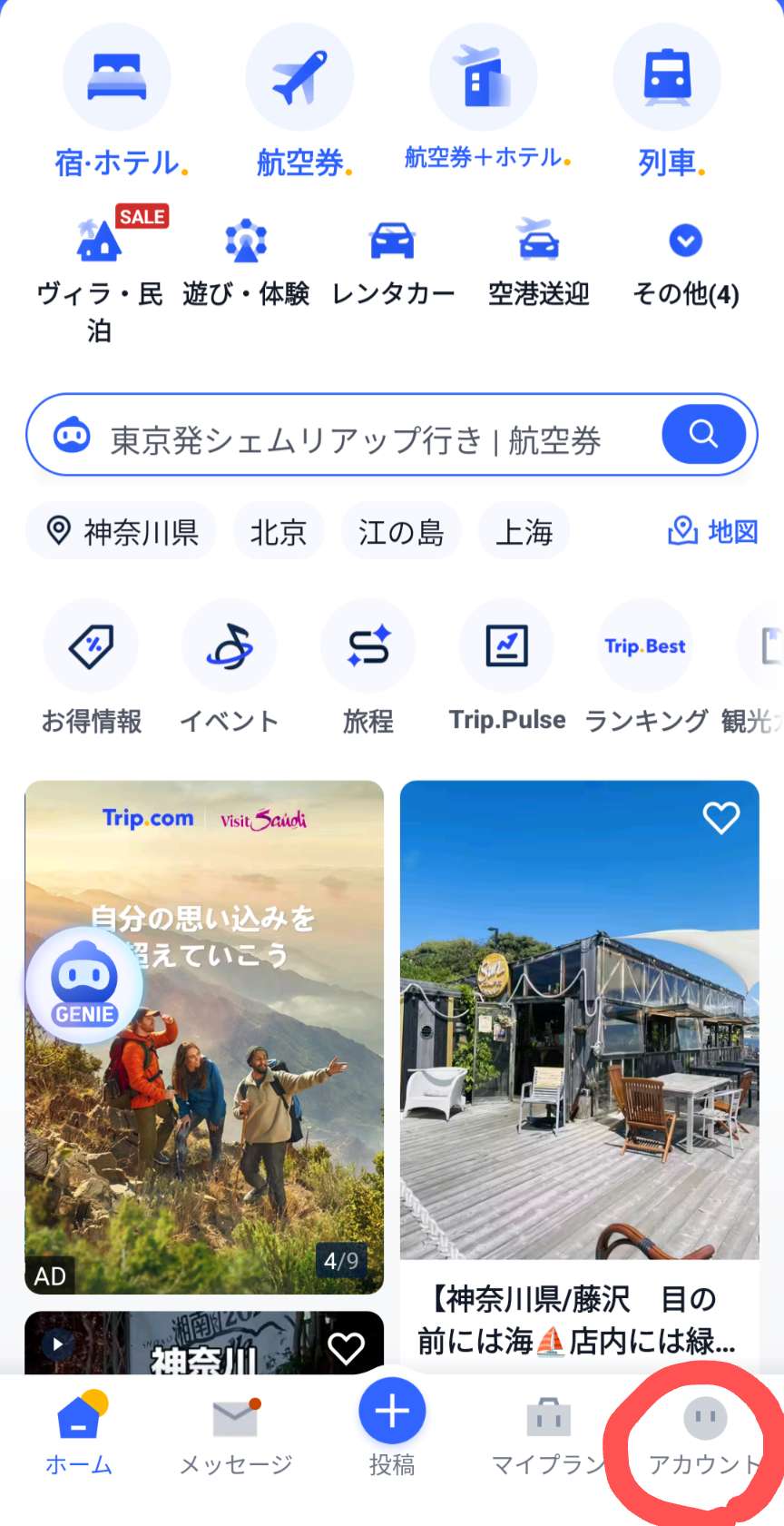Select the お得情報 deals tag icon
The image size is (784, 1526).
(x=91, y=645)
